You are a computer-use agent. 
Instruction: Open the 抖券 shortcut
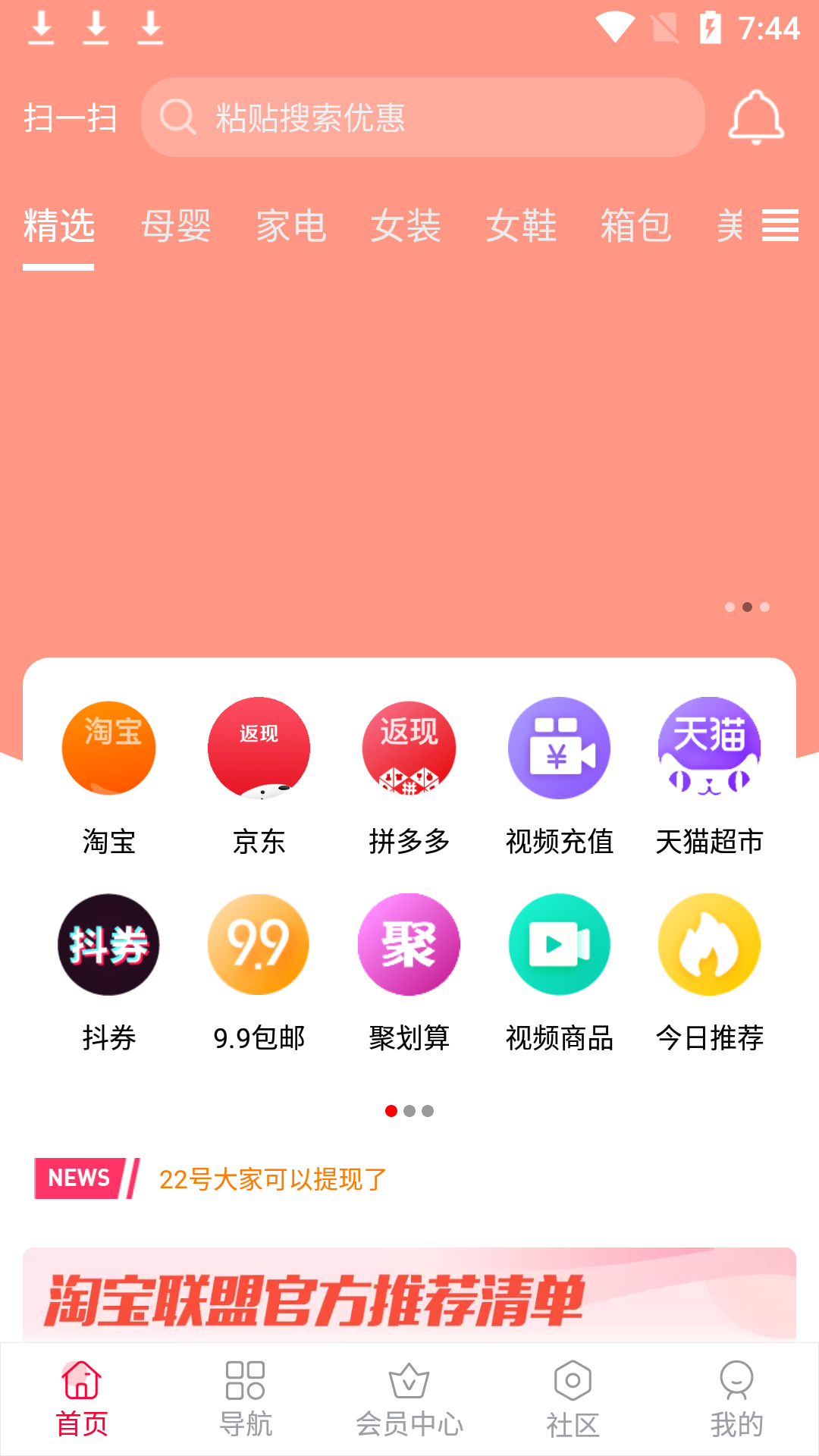click(108, 971)
